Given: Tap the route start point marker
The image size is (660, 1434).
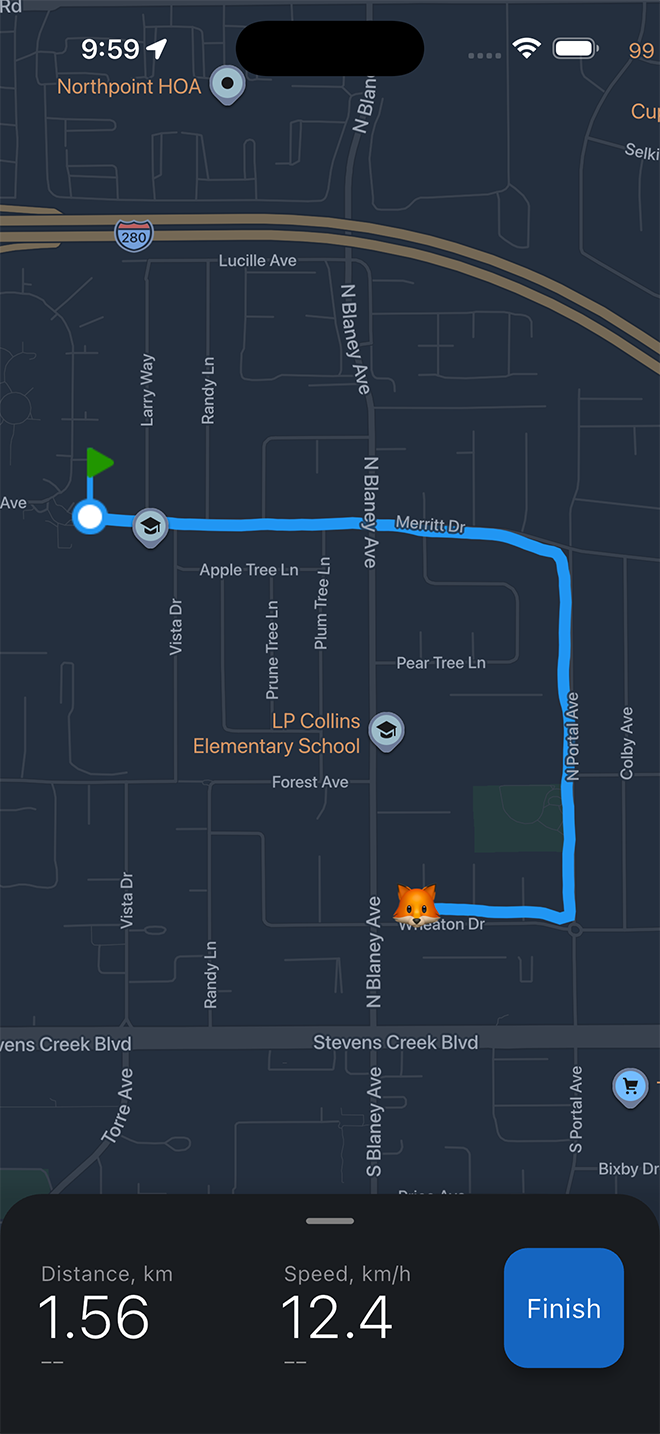Looking at the screenshot, I should [90, 517].
